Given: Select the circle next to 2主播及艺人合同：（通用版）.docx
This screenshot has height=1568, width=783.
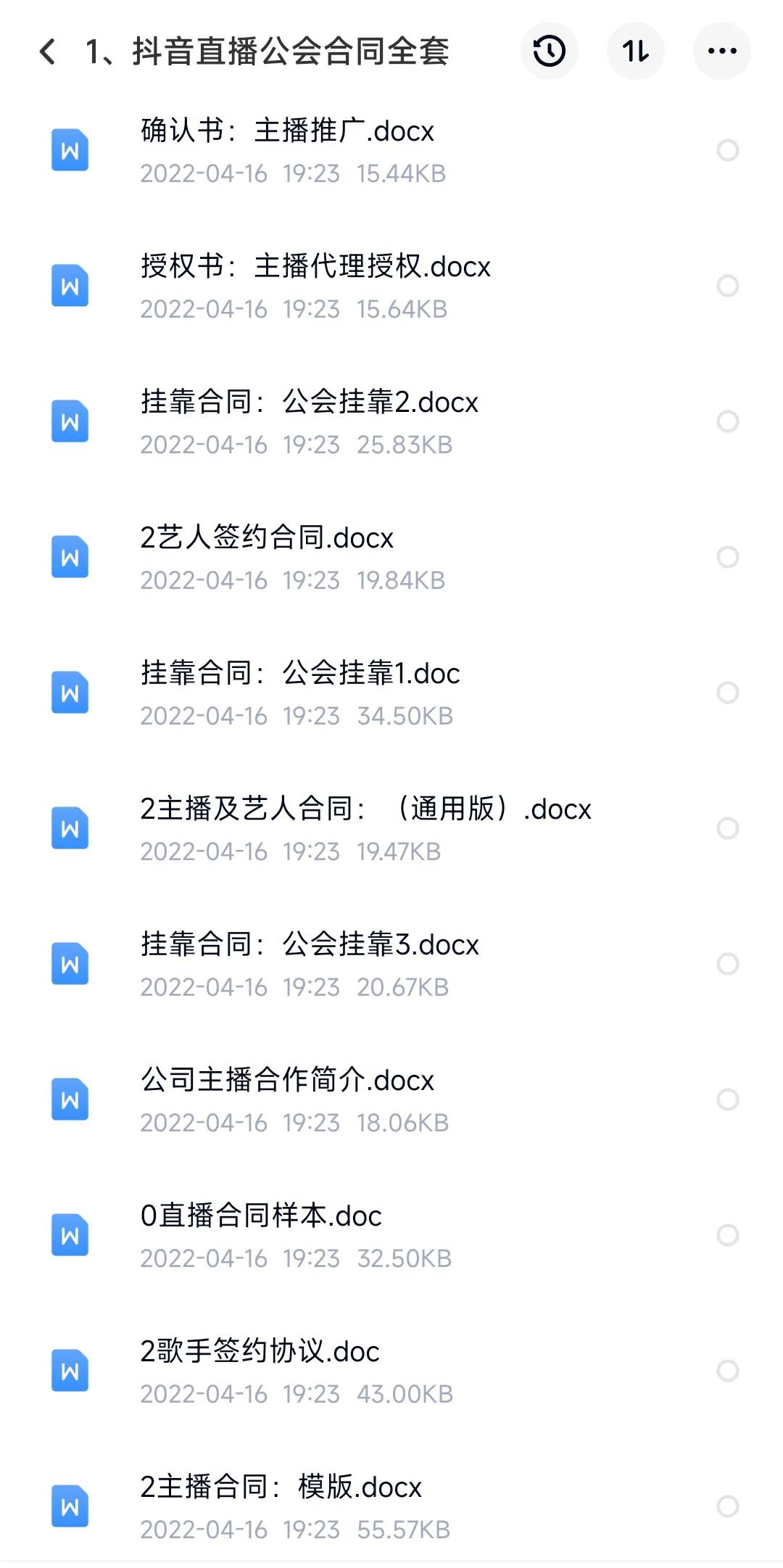Looking at the screenshot, I should point(728,827).
